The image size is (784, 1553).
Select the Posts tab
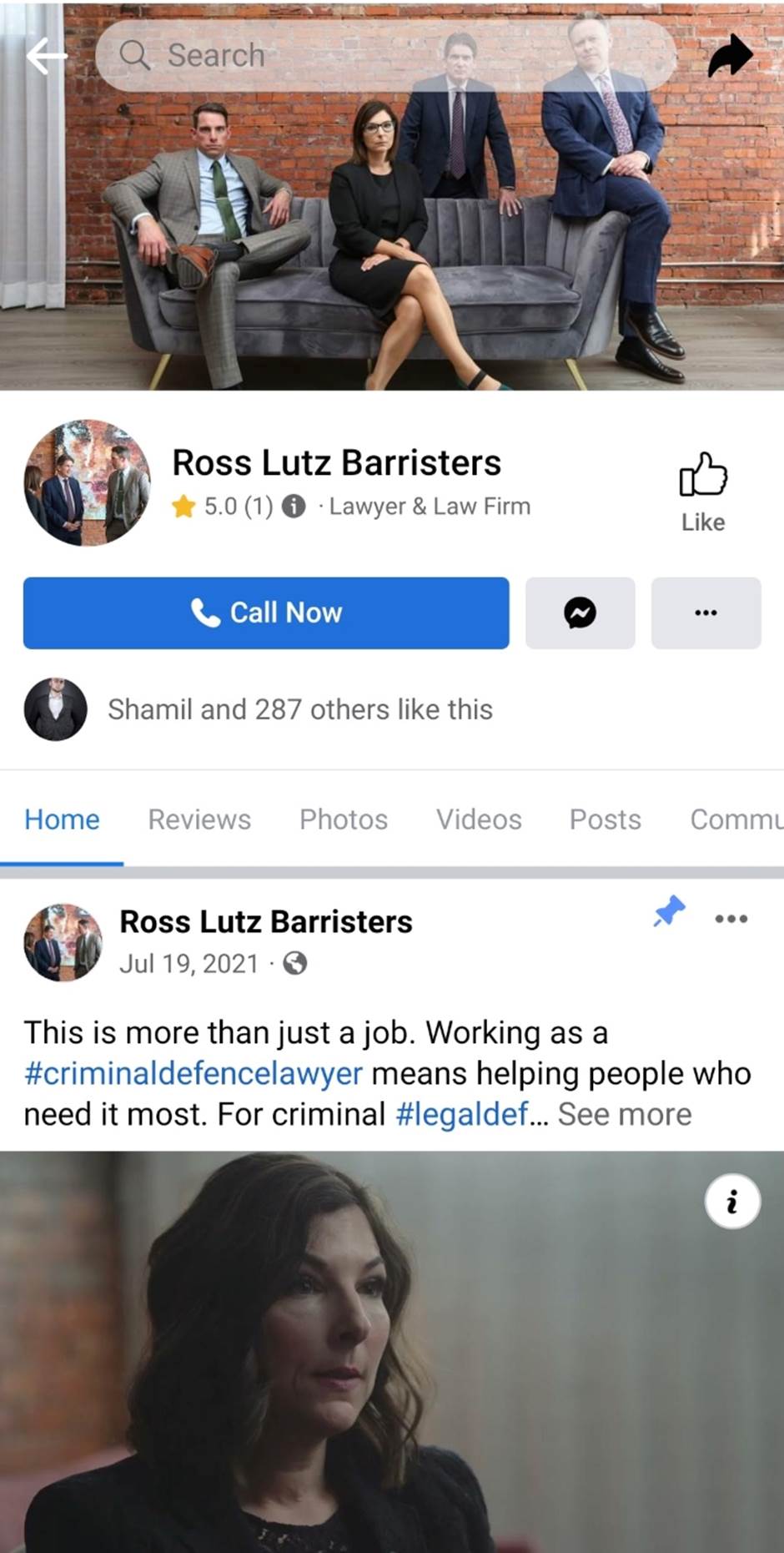point(606,819)
